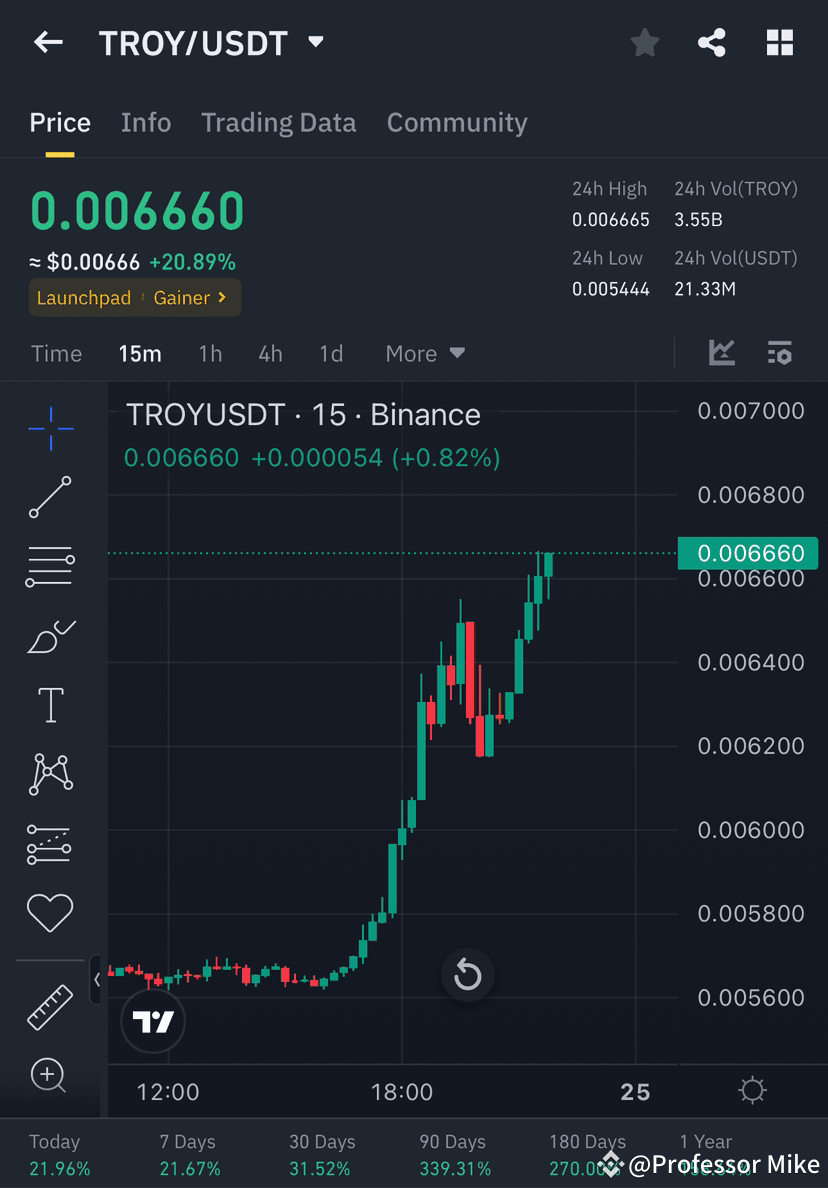This screenshot has width=828, height=1188.
Task: Collapse the drawing toolbar with the chevron
Action: coord(97,980)
